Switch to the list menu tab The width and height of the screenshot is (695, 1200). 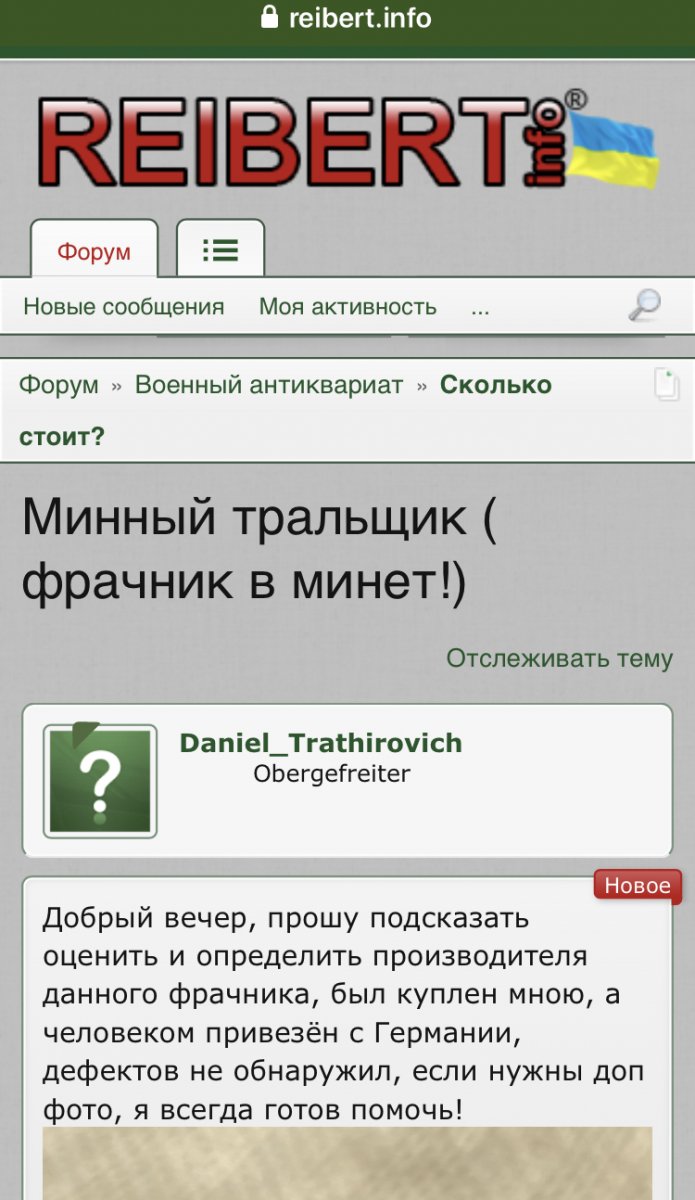point(220,250)
